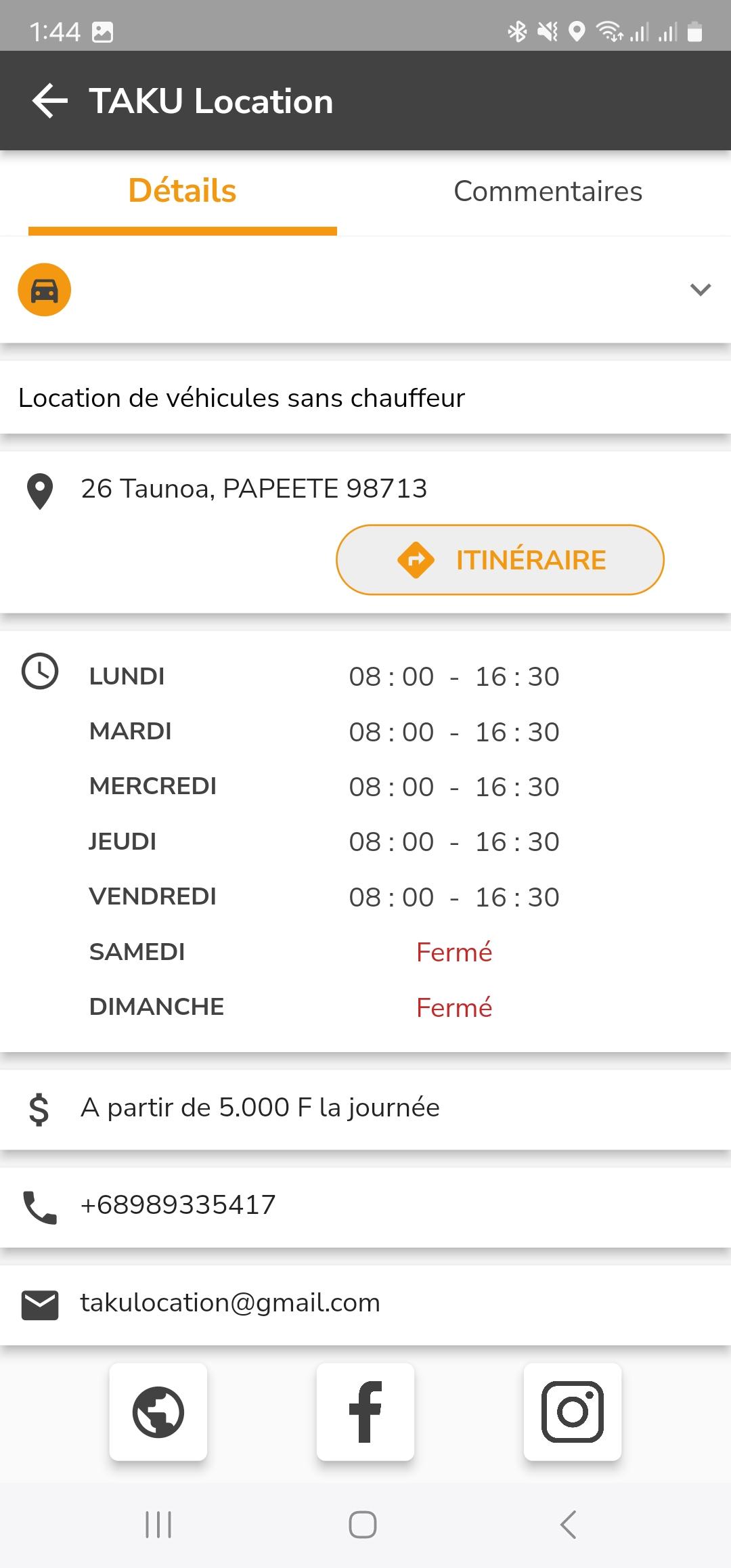
Task: Expand the car category chevron
Action: point(700,290)
